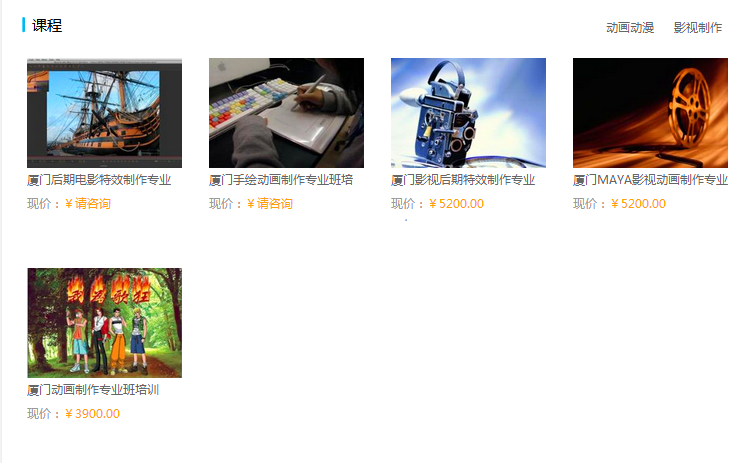
Task: Tap the 厦门动画制作专业班培训 title link
Action: (x=93, y=390)
